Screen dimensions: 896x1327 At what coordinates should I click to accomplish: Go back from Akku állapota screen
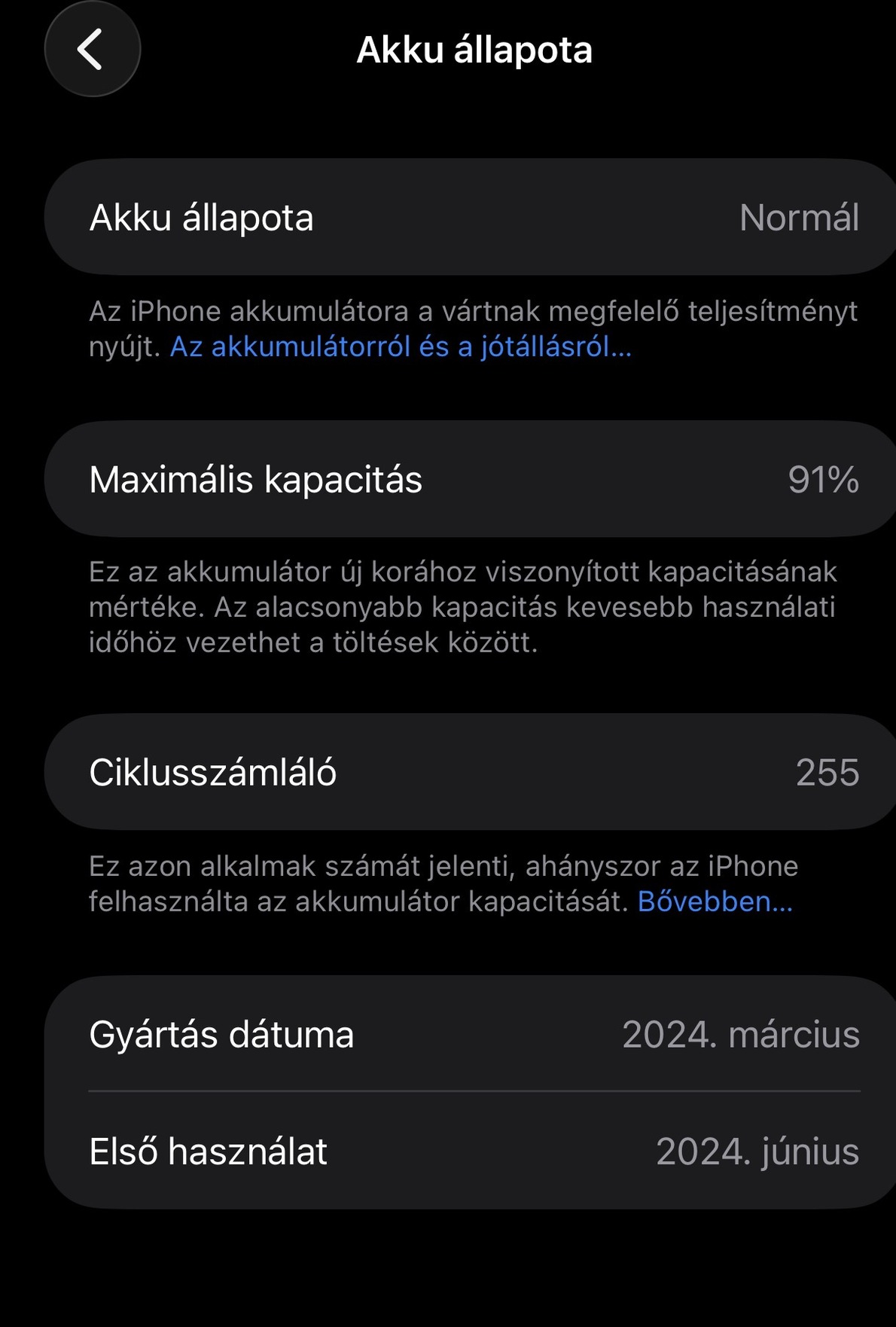tap(92, 50)
